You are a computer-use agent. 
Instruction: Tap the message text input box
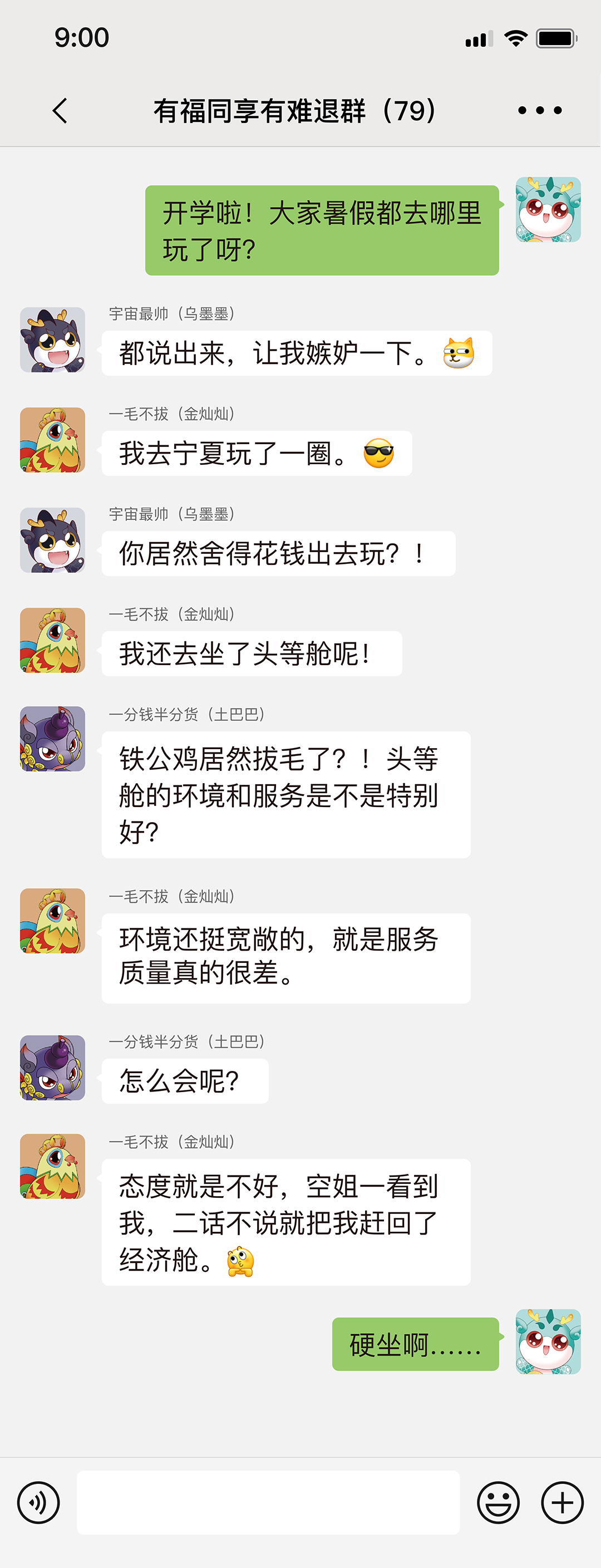pyautogui.click(x=268, y=1502)
